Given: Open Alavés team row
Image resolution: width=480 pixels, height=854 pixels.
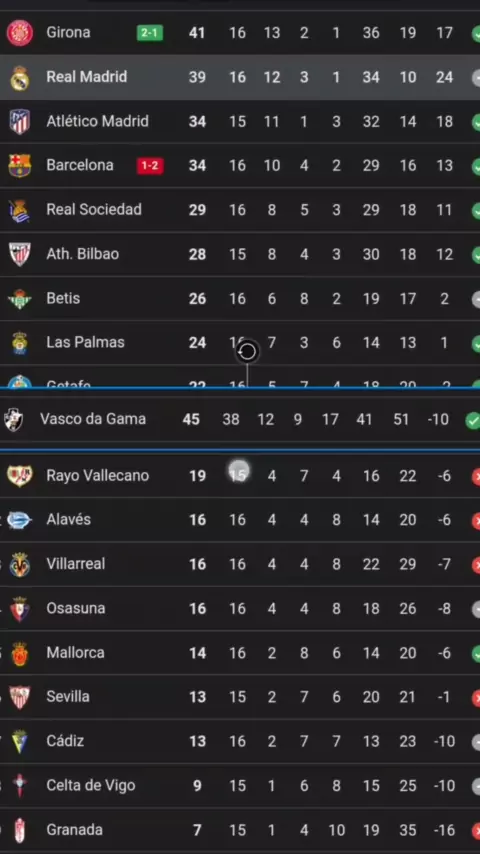Looking at the screenshot, I should pyautogui.click(x=240, y=520).
